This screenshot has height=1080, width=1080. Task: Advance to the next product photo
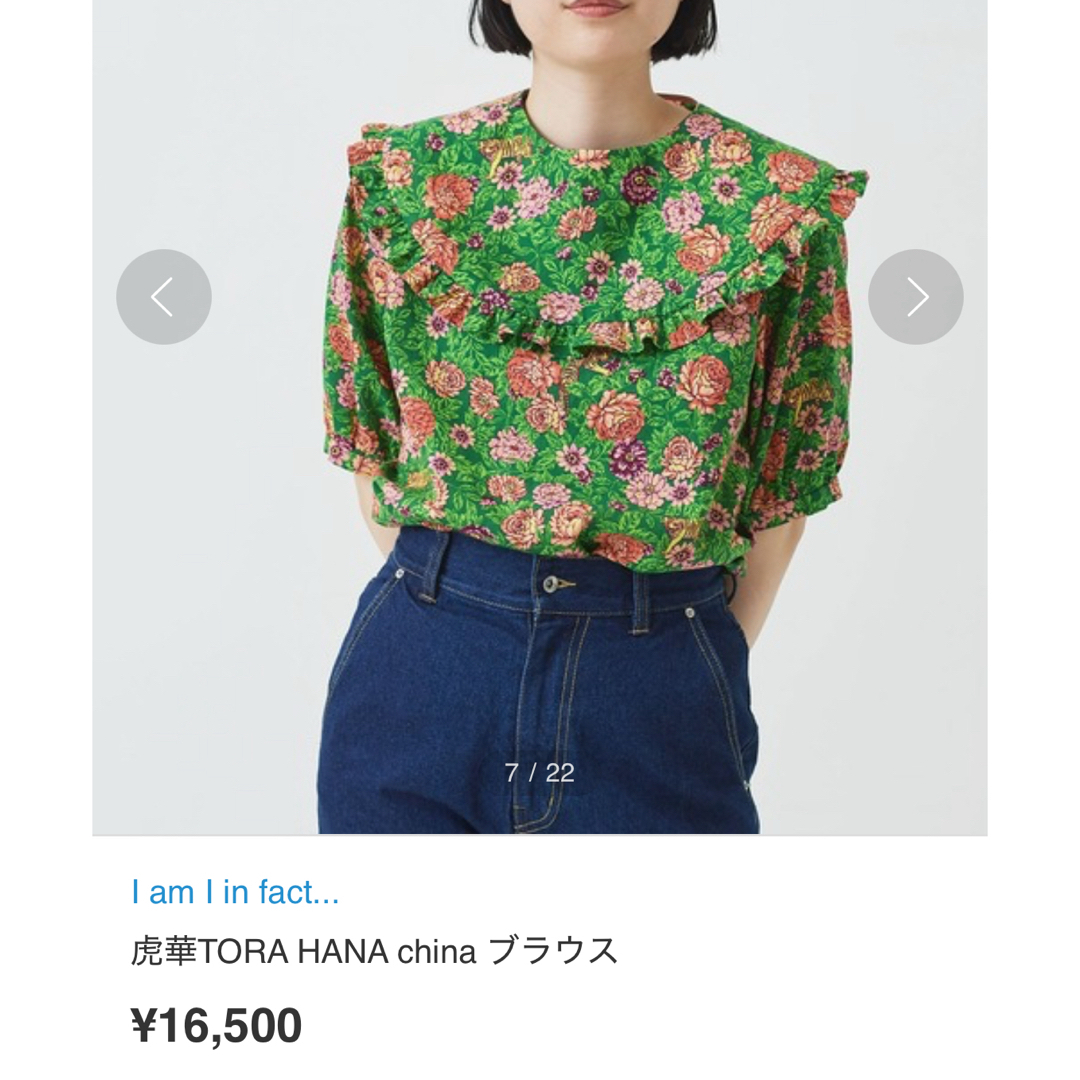coord(915,297)
